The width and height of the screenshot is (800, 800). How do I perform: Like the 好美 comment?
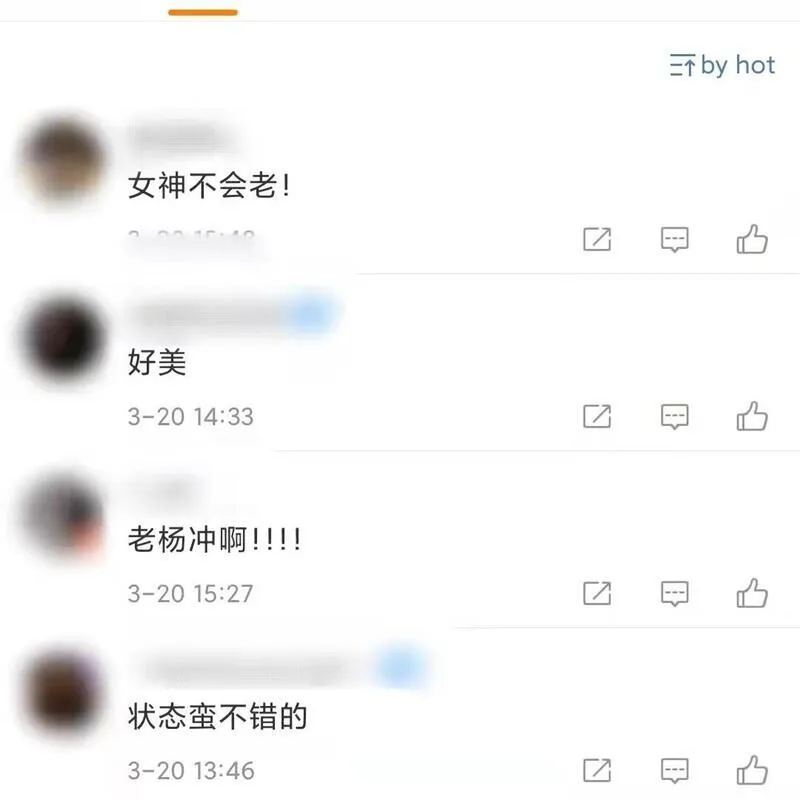point(752,415)
